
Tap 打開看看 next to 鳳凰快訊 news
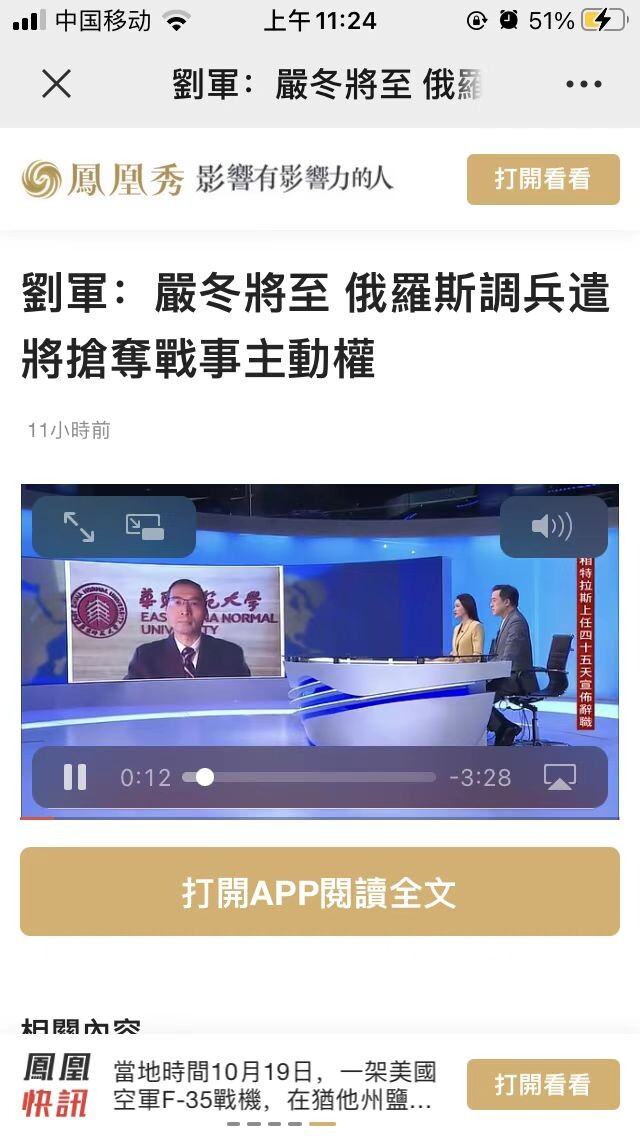click(543, 1085)
